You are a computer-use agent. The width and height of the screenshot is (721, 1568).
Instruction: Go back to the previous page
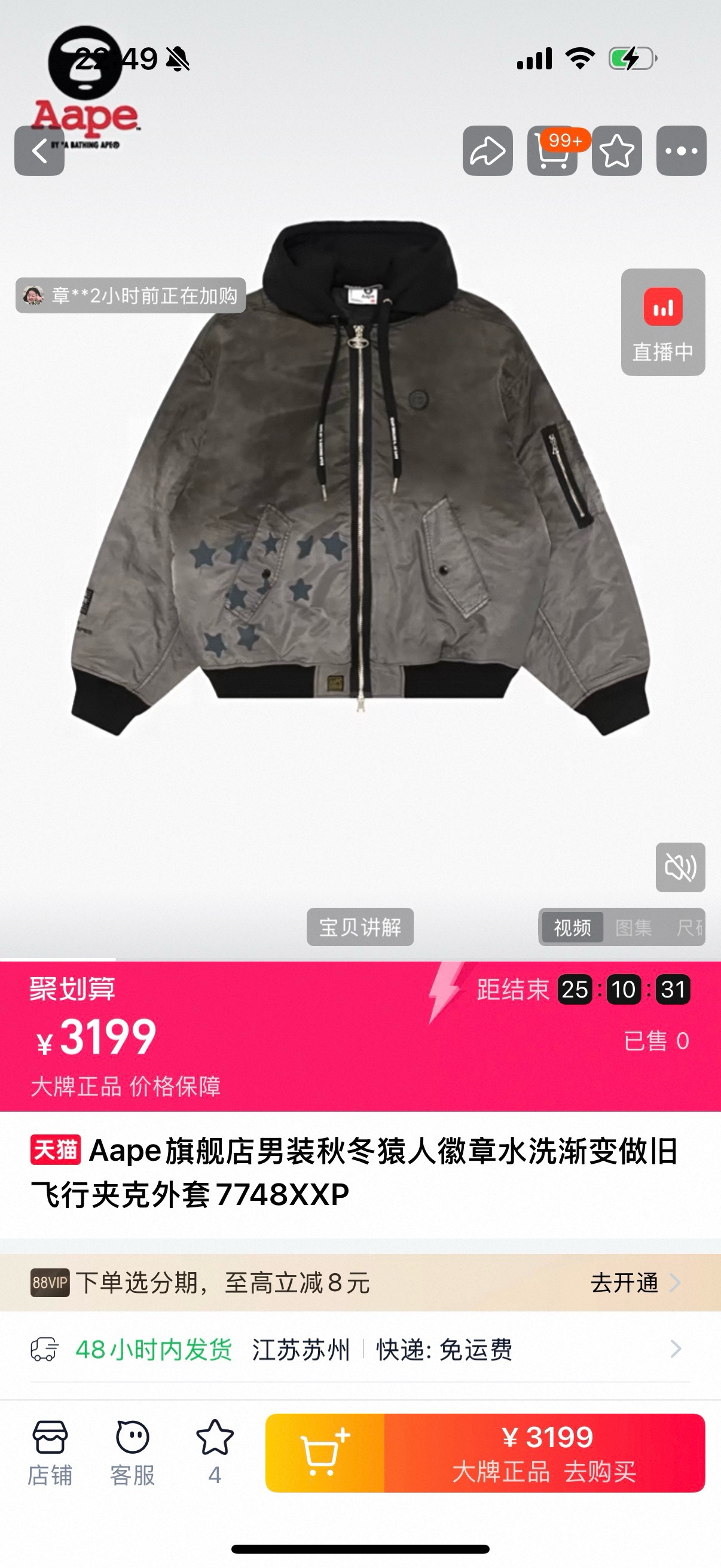(39, 151)
